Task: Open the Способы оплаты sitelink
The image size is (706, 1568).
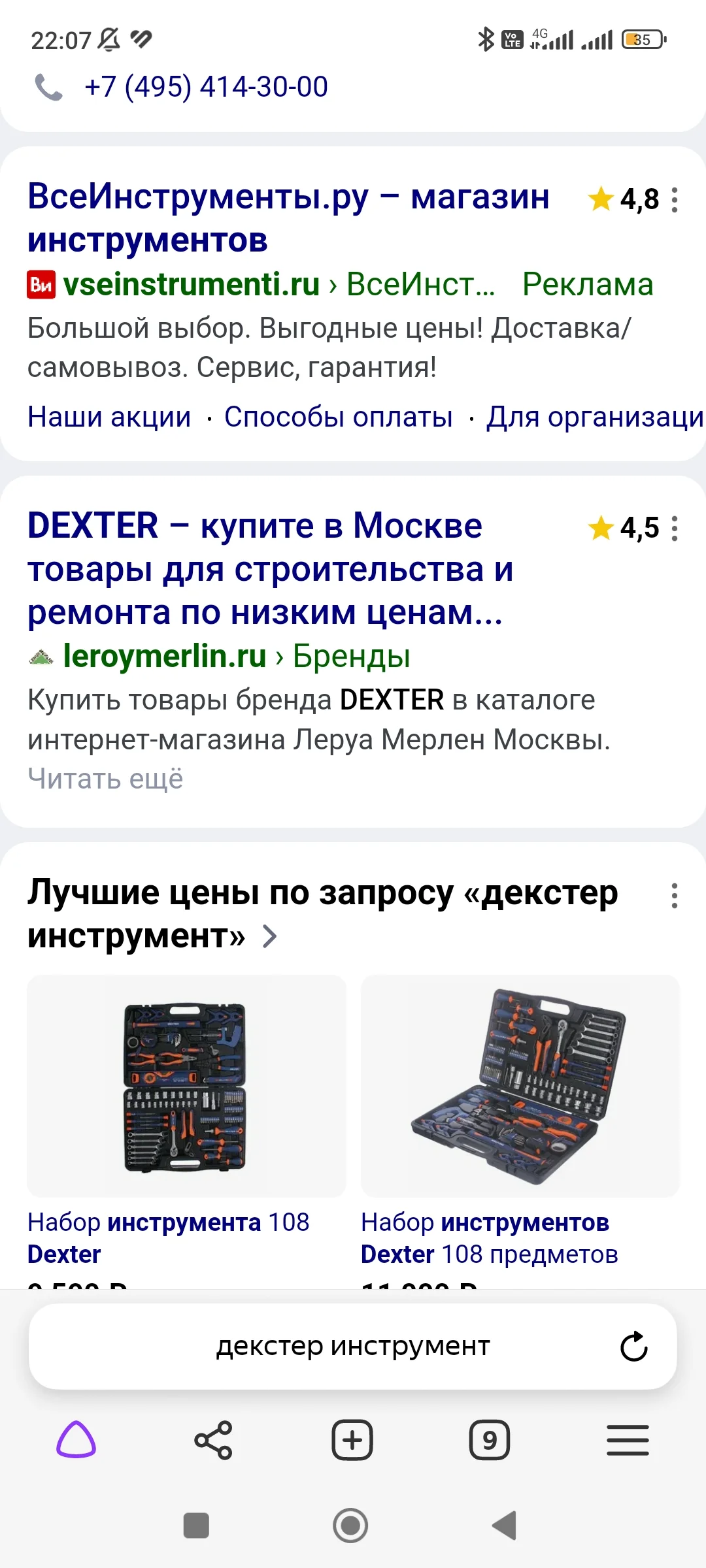Action: click(339, 416)
